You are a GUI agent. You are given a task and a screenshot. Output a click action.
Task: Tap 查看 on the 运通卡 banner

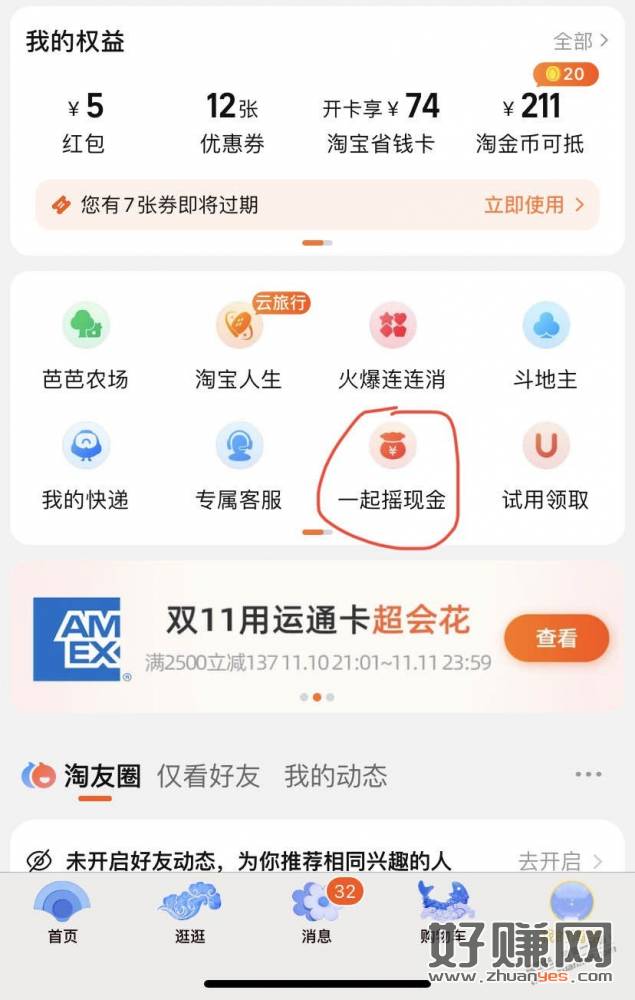point(556,638)
